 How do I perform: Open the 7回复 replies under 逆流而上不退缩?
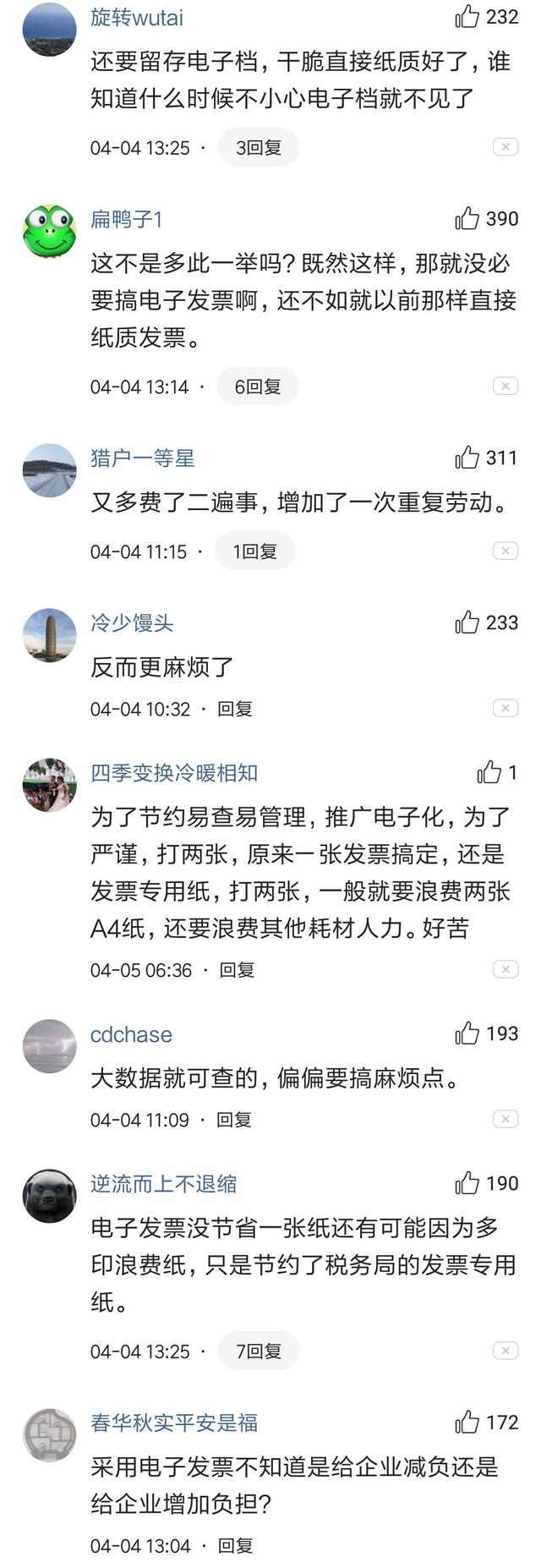pos(259,1351)
